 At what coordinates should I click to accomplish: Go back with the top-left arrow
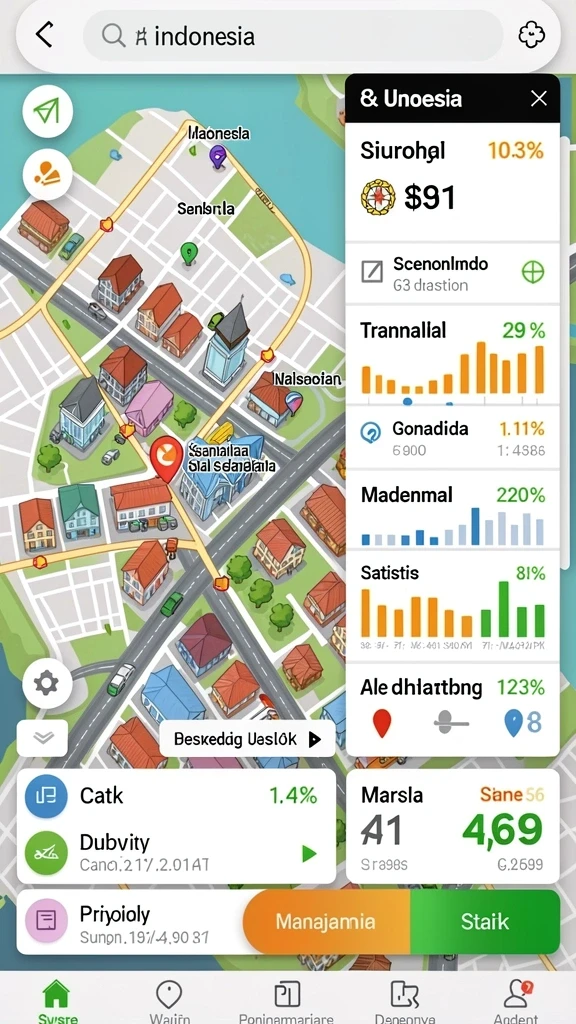tap(44, 35)
